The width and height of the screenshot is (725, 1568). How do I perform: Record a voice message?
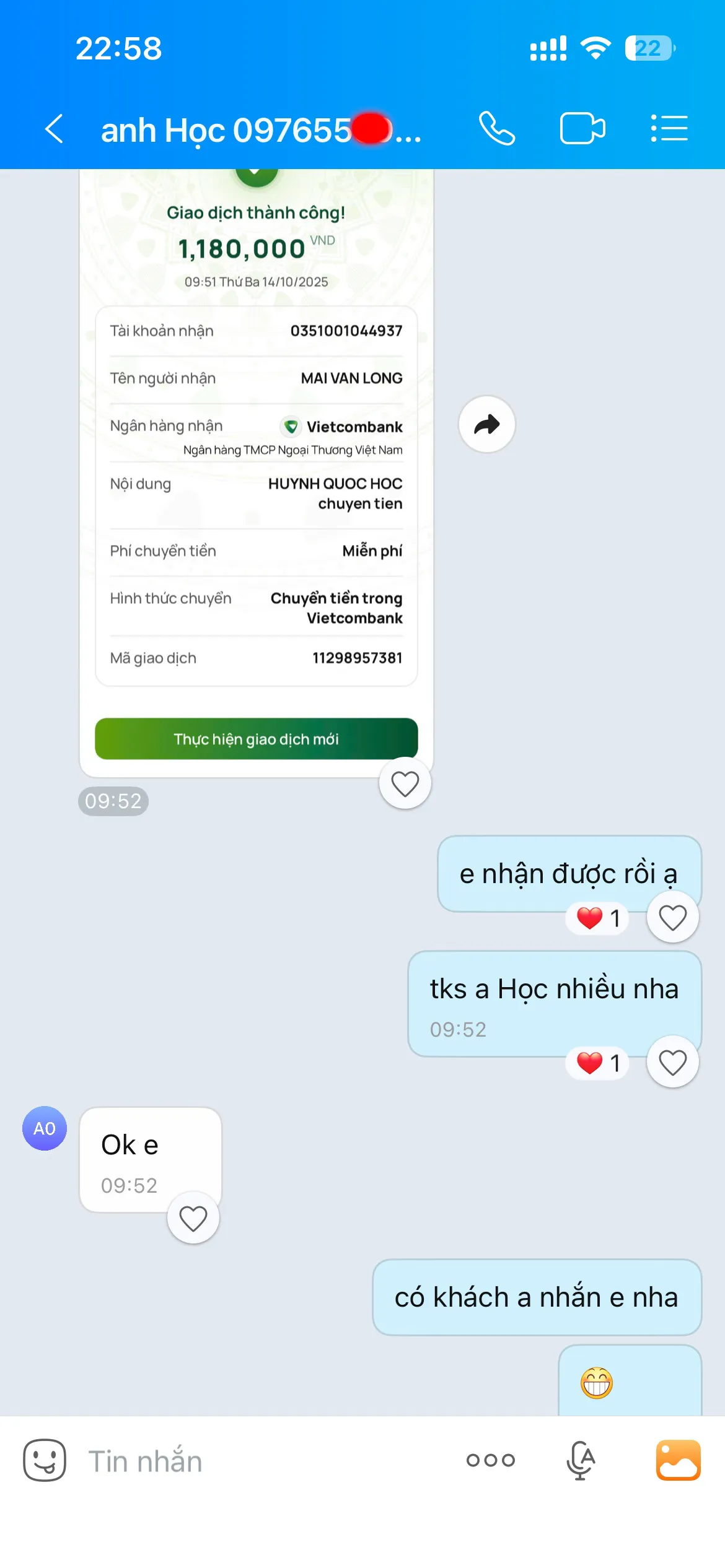(x=581, y=1460)
